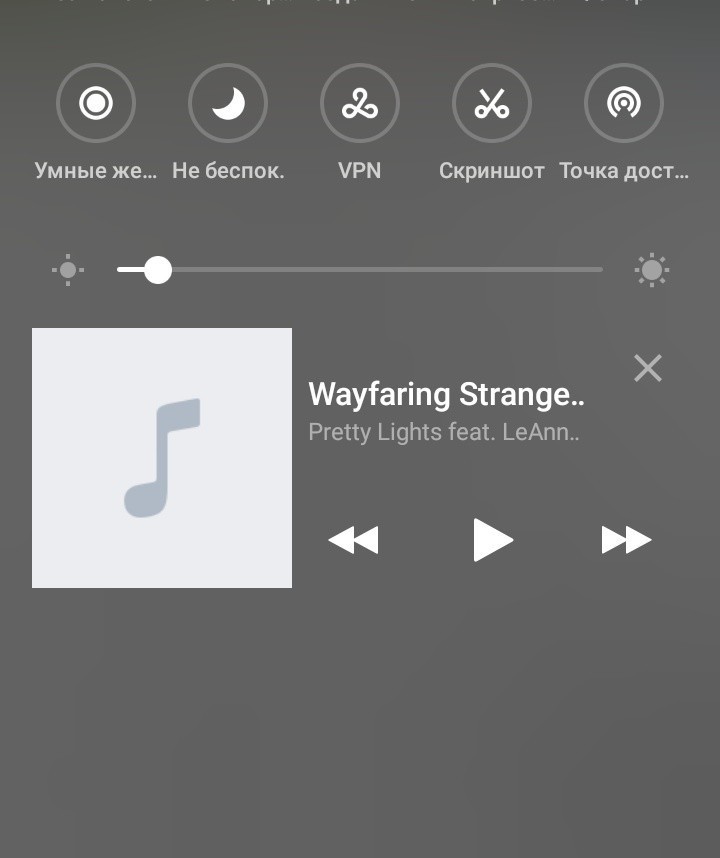Play Wayfaring Stranger track
The image size is (720, 858).
pos(492,540)
